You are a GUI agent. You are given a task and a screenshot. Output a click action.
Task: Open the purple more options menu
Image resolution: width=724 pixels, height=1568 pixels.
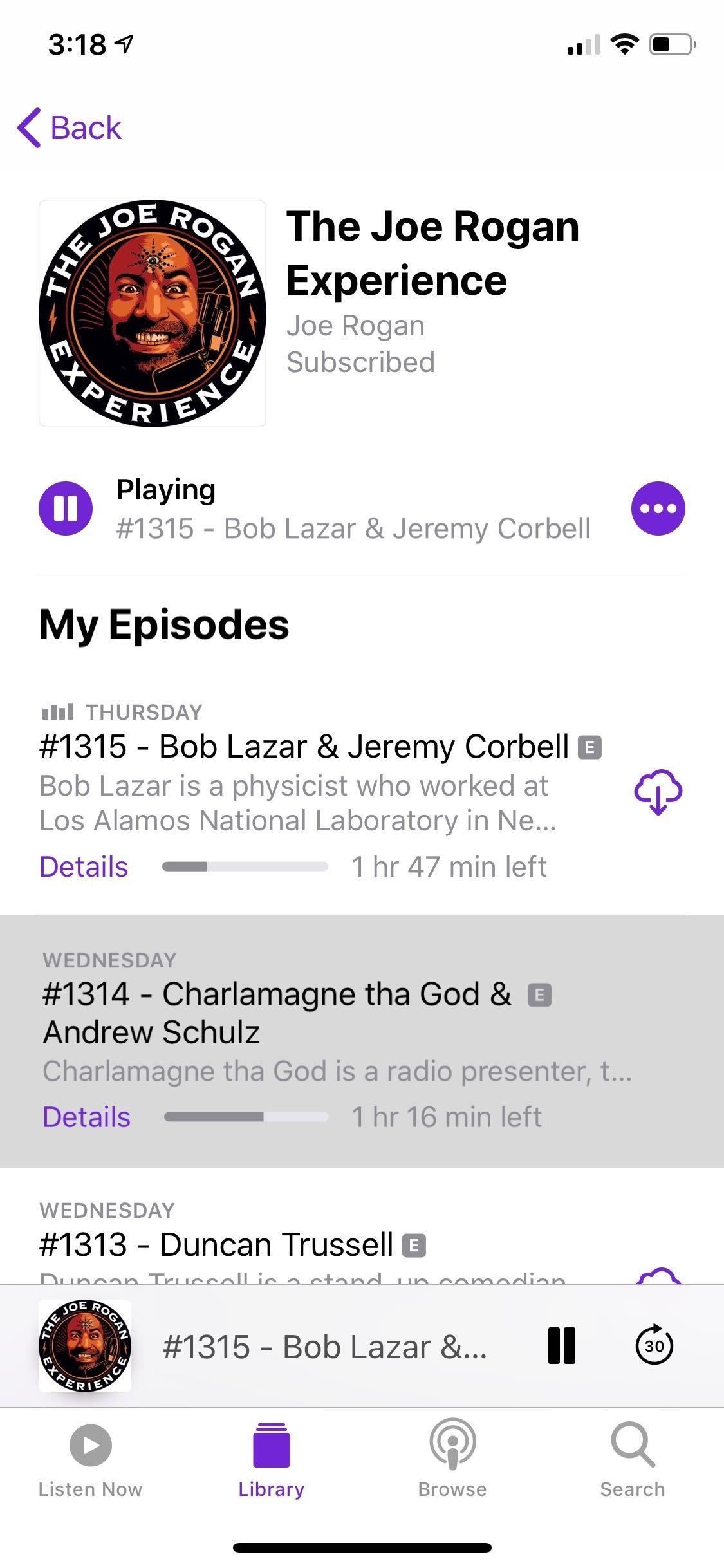658,509
